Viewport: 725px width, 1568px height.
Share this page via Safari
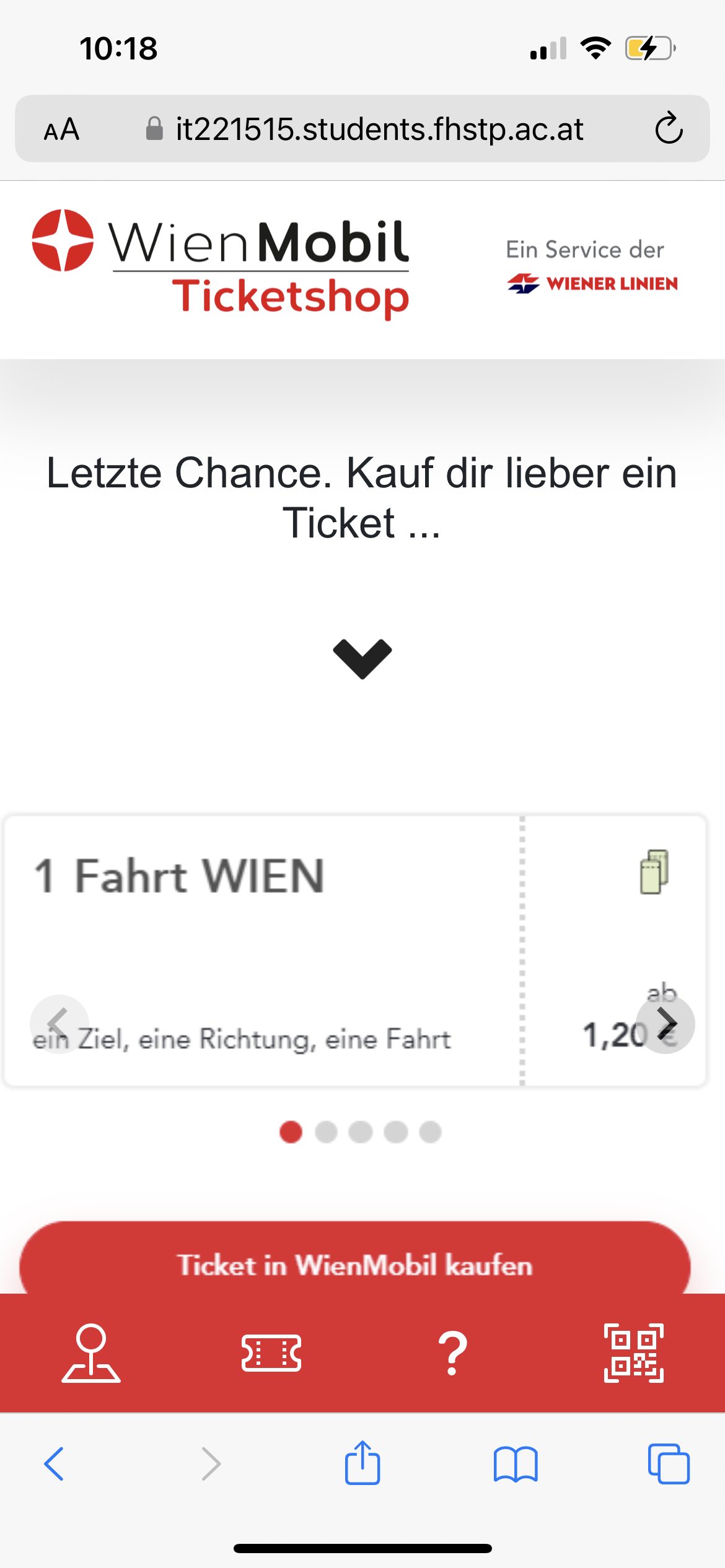tap(362, 1462)
